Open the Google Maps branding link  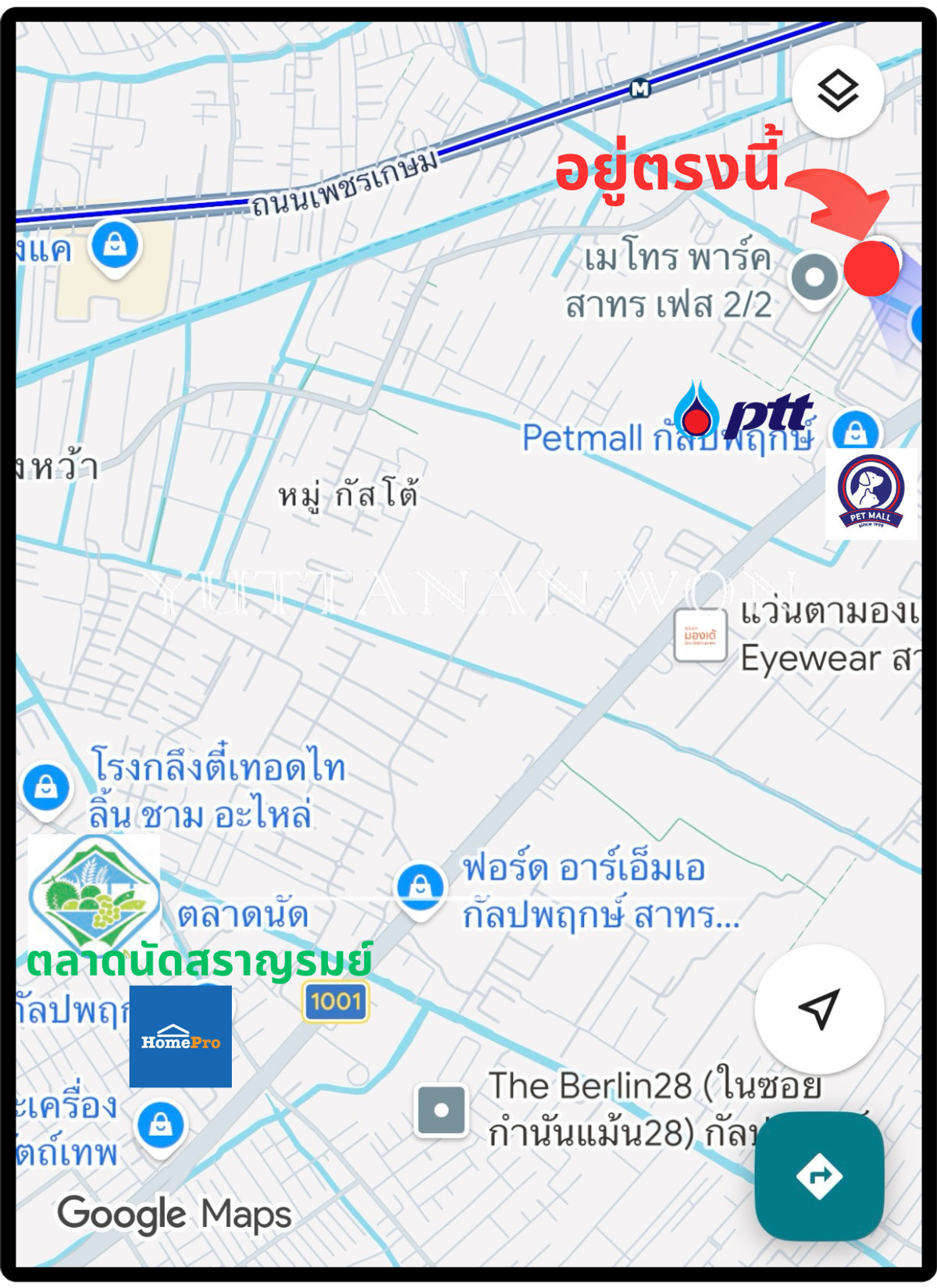coord(173,1213)
